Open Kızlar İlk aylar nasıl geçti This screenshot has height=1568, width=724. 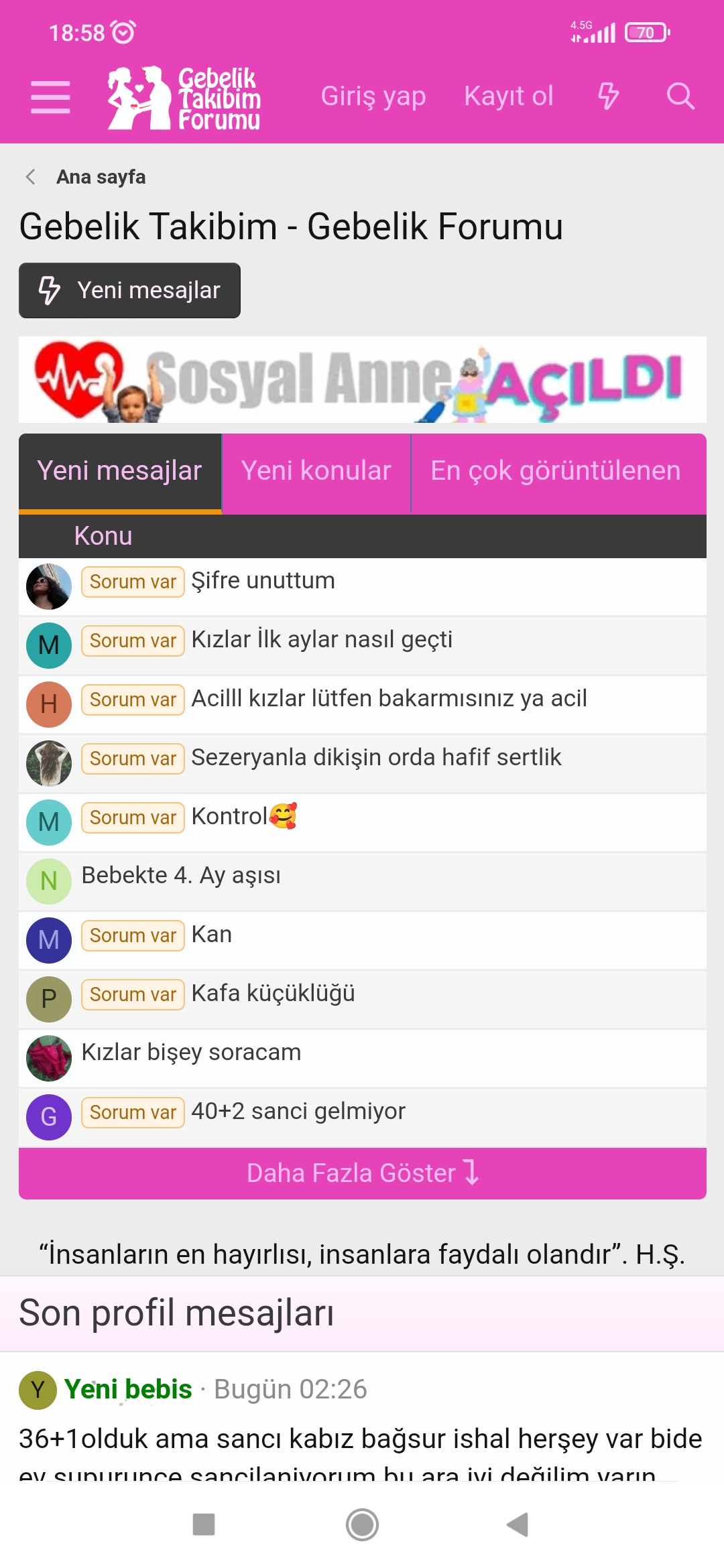pos(322,640)
